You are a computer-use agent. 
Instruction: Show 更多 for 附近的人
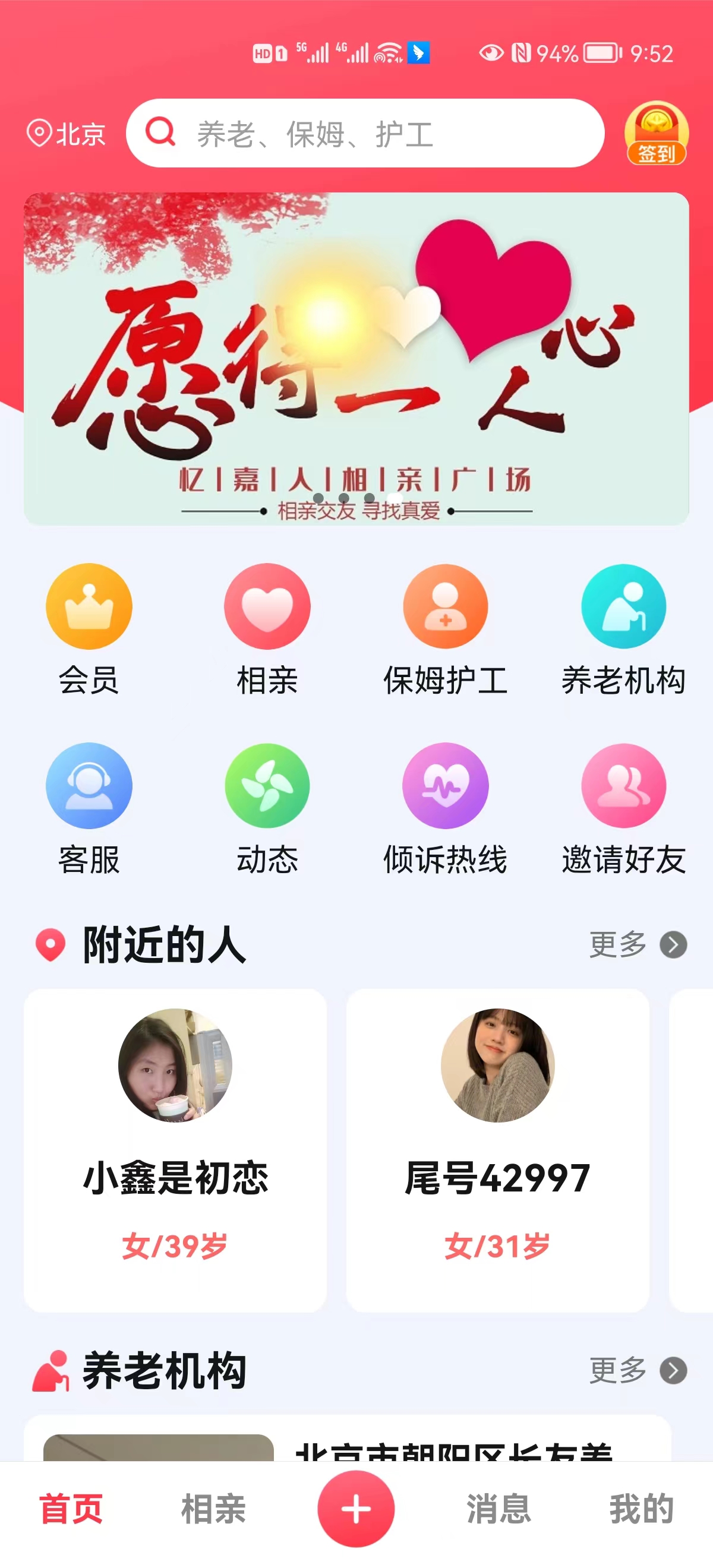click(x=637, y=945)
